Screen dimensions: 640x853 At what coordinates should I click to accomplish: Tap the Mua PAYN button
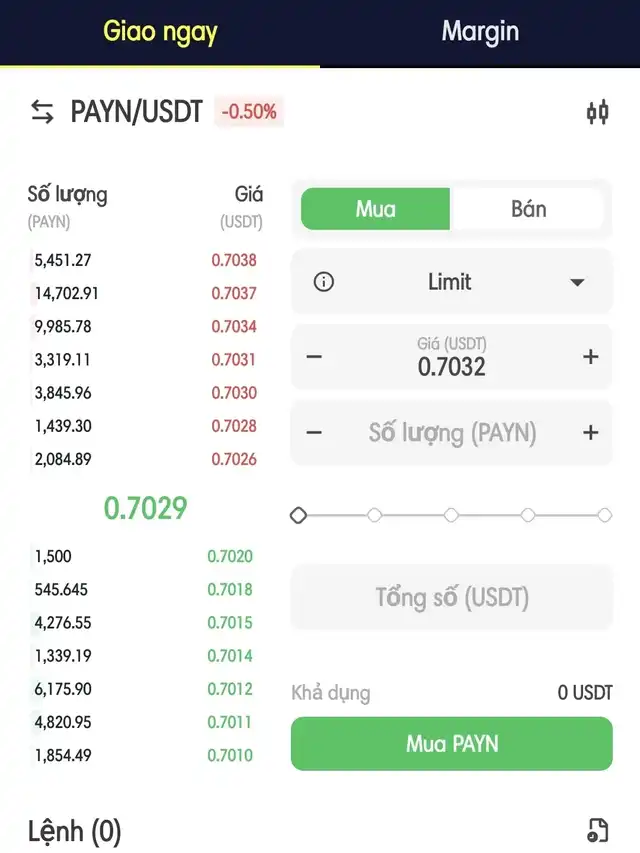point(452,744)
